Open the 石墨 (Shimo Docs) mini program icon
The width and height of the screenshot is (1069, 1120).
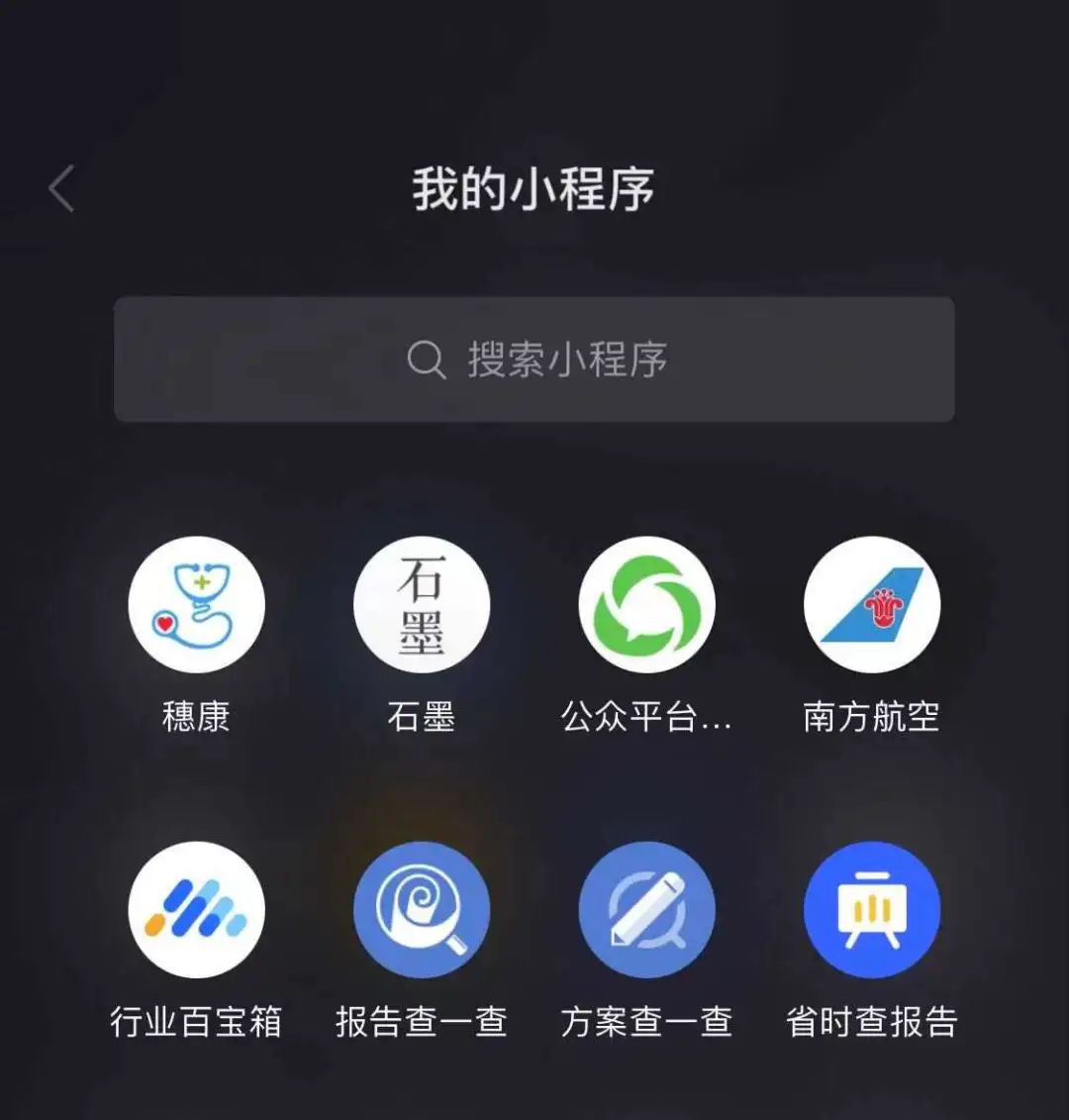point(422,605)
